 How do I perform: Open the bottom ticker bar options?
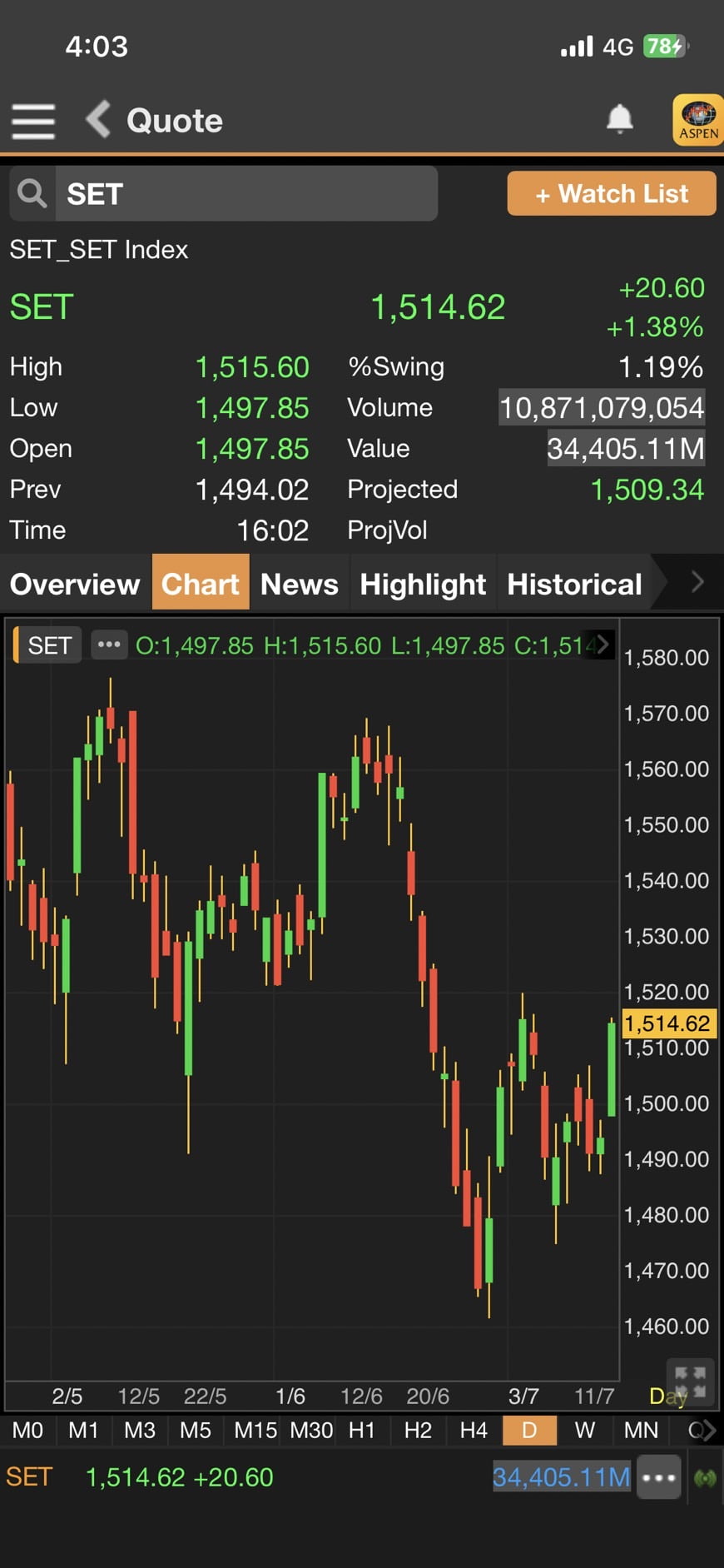(x=659, y=1477)
